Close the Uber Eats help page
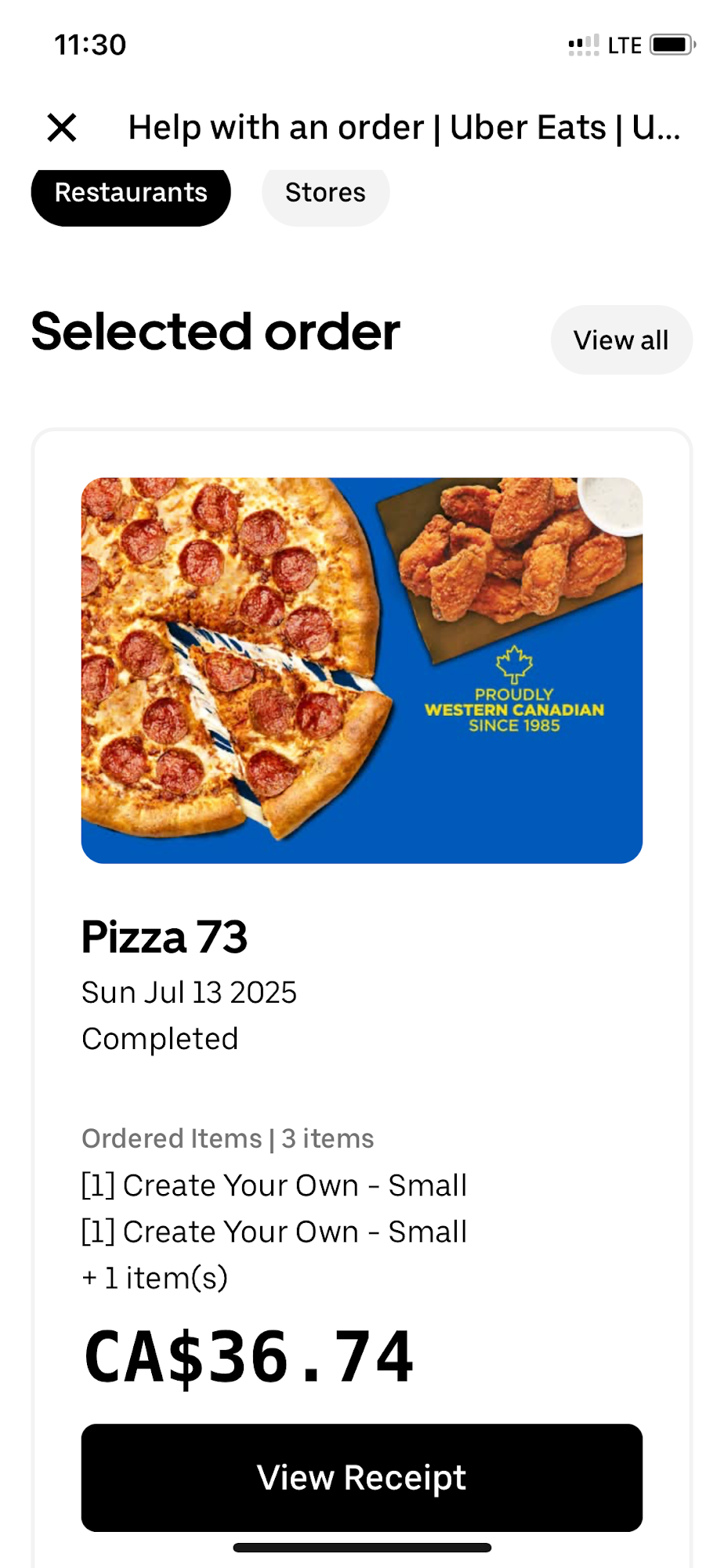 tap(62, 128)
